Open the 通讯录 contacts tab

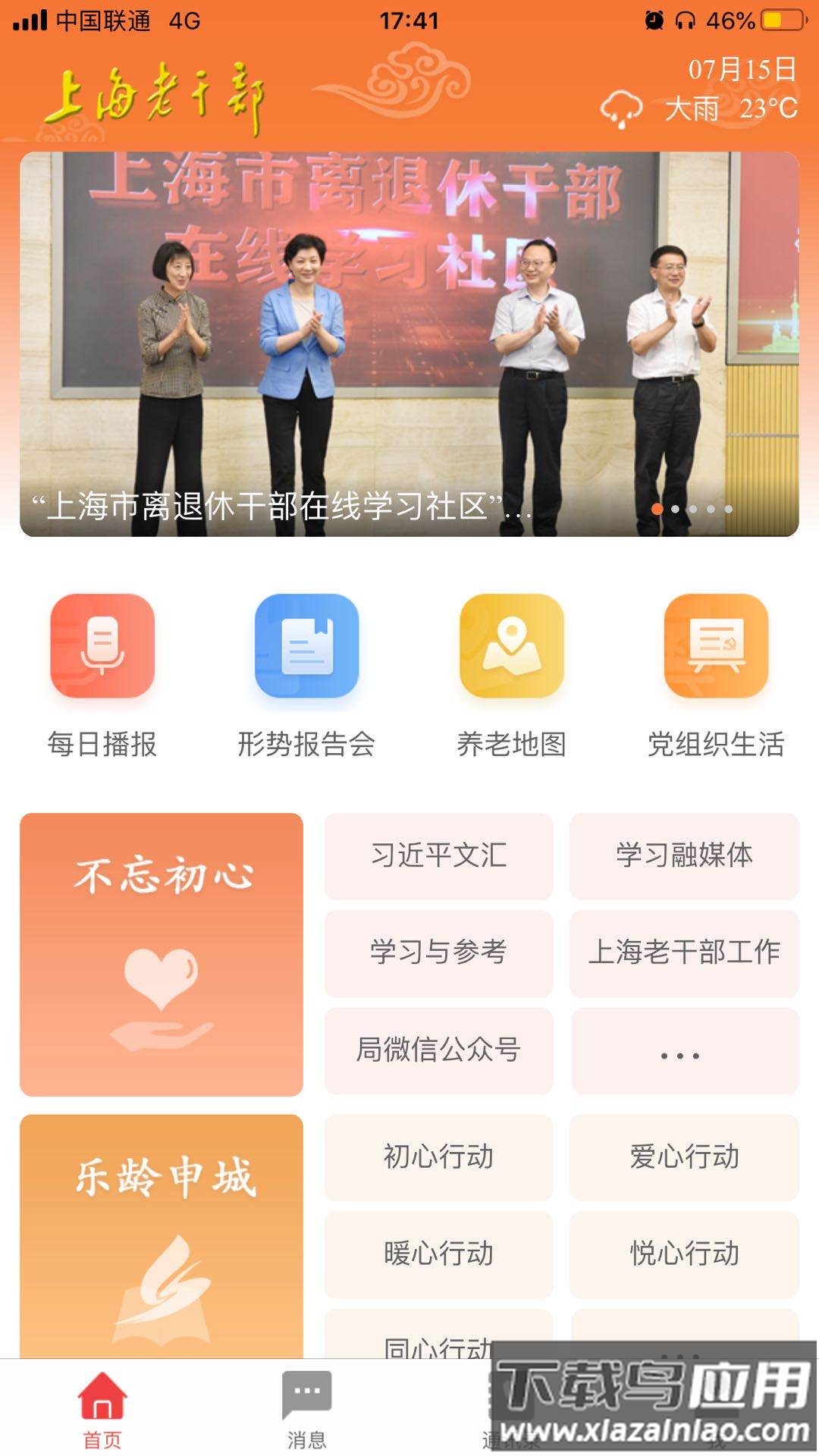pyautogui.click(x=512, y=1407)
